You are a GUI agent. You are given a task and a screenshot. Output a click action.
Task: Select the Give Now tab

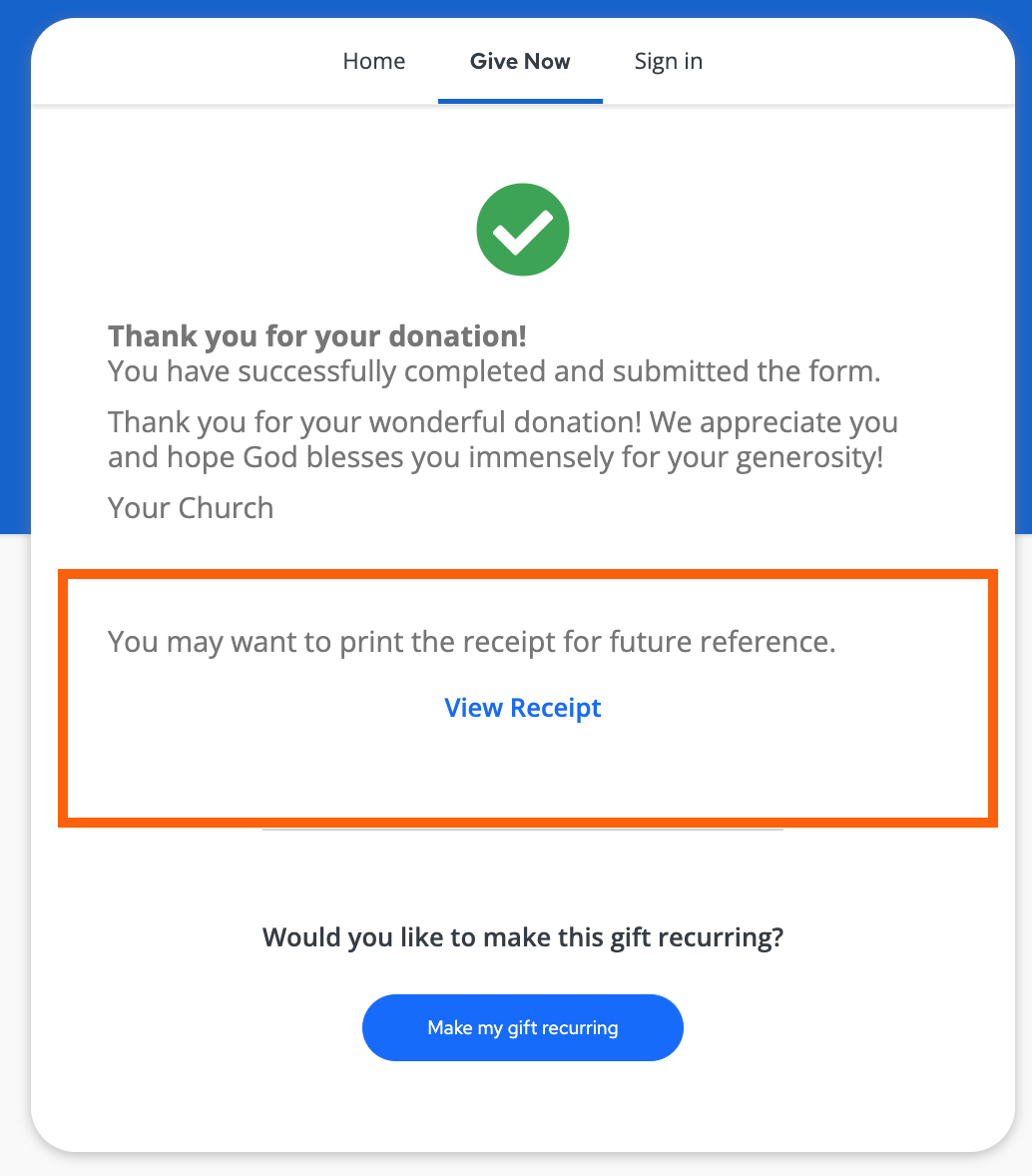tap(520, 62)
